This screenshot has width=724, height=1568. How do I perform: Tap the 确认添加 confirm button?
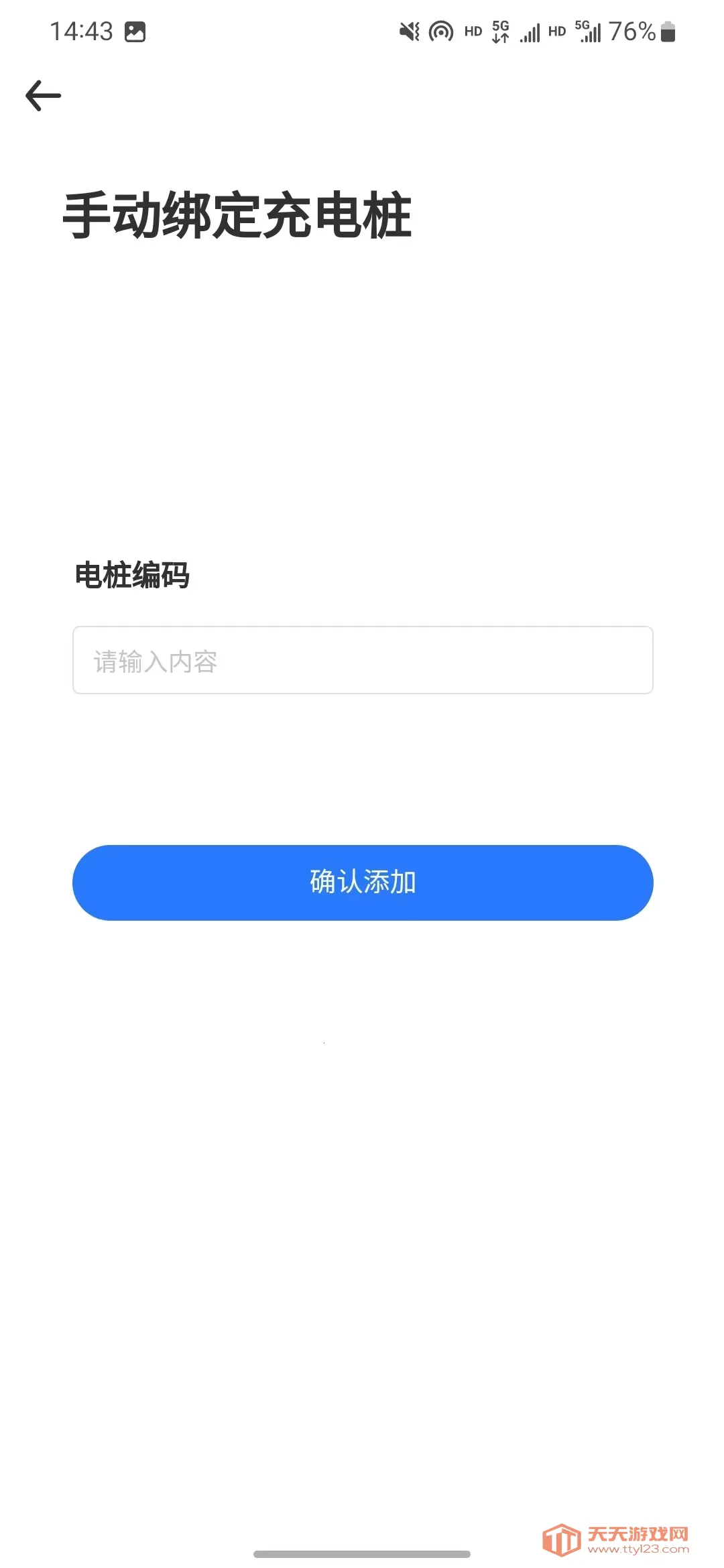click(362, 883)
